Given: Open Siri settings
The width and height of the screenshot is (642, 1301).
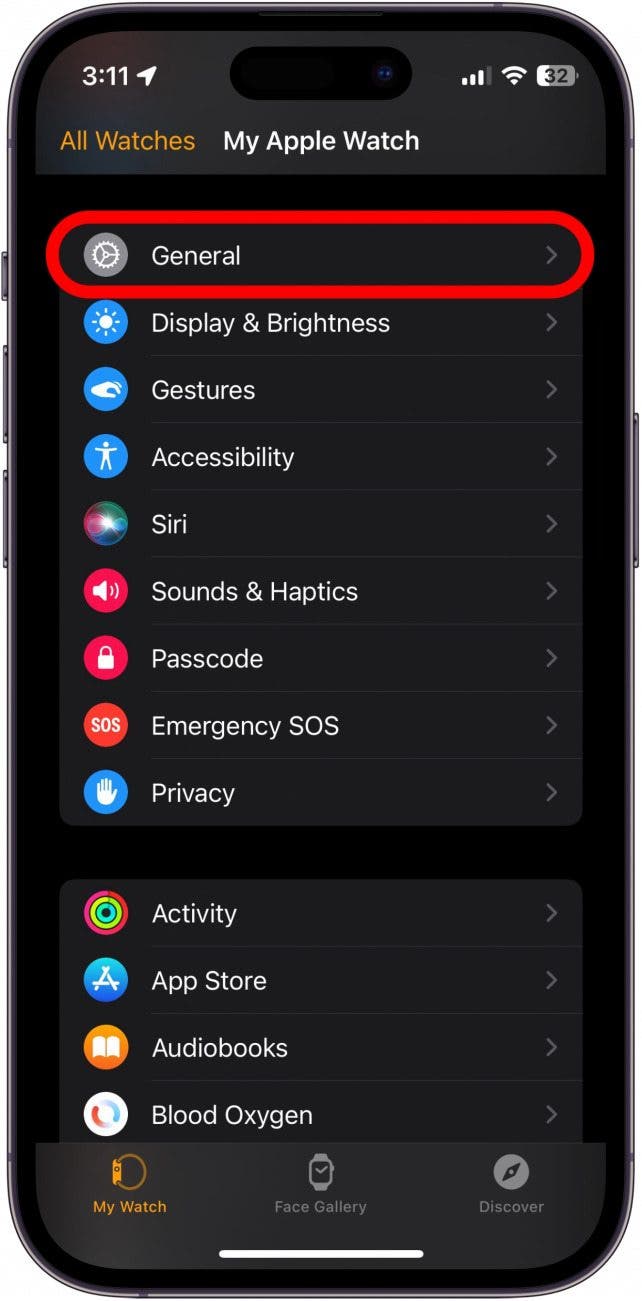Looking at the screenshot, I should pos(320,524).
